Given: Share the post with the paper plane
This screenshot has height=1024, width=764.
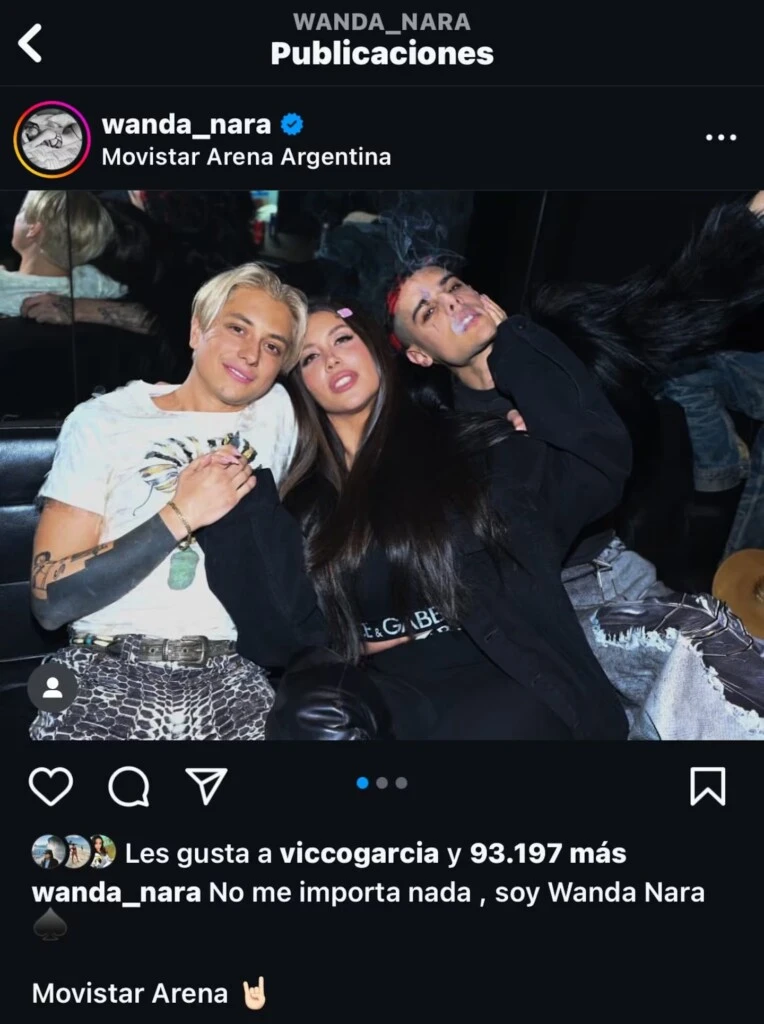Looking at the screenshot, I should coord(207,787).
